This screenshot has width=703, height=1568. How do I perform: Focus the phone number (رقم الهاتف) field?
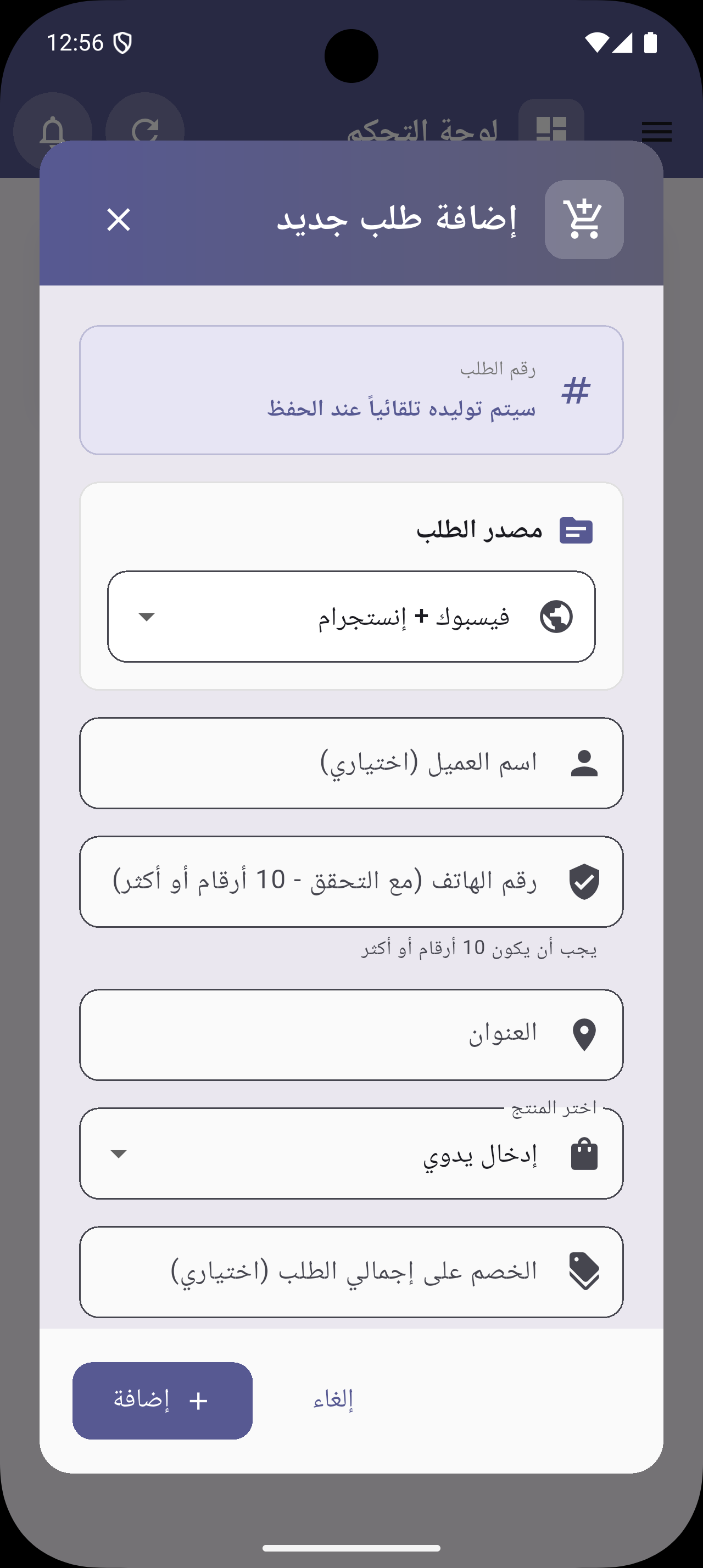(x=351, y=881)
